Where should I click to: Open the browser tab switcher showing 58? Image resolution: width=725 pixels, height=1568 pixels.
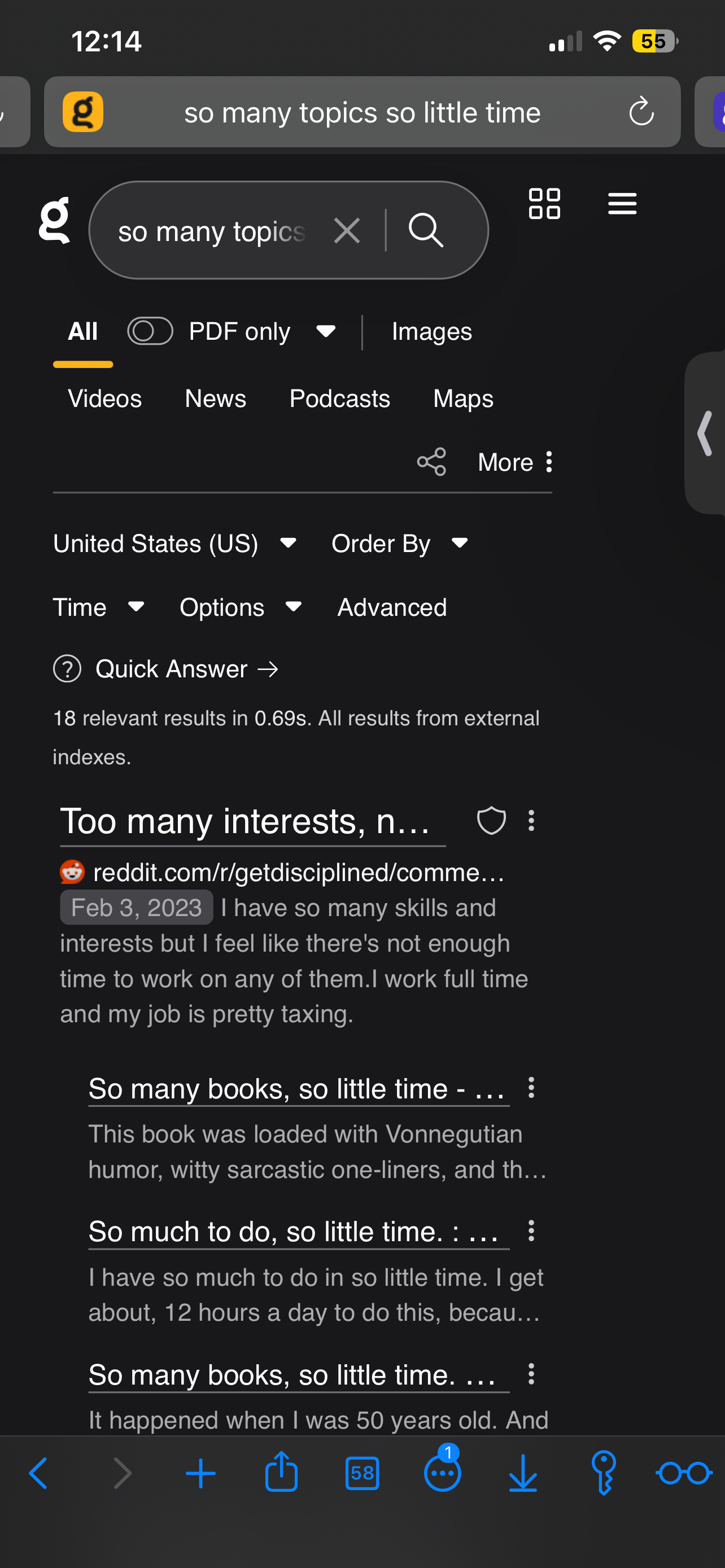[362, 1473]
